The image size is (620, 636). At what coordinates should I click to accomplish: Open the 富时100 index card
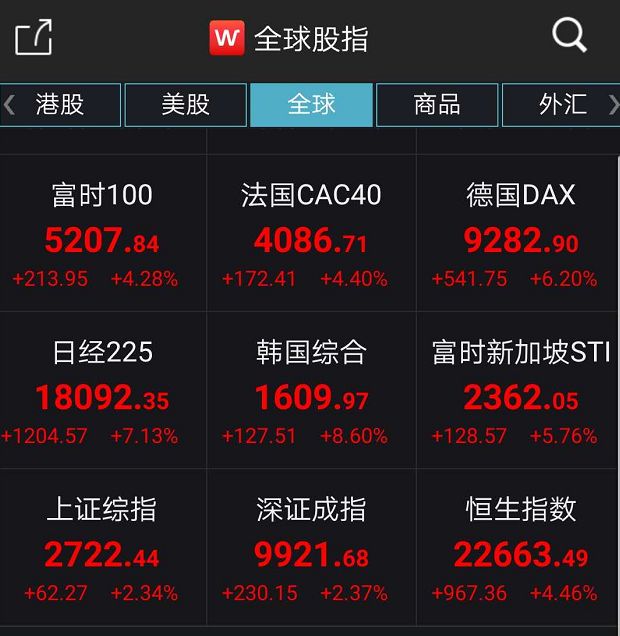click(x=102, y=235)
